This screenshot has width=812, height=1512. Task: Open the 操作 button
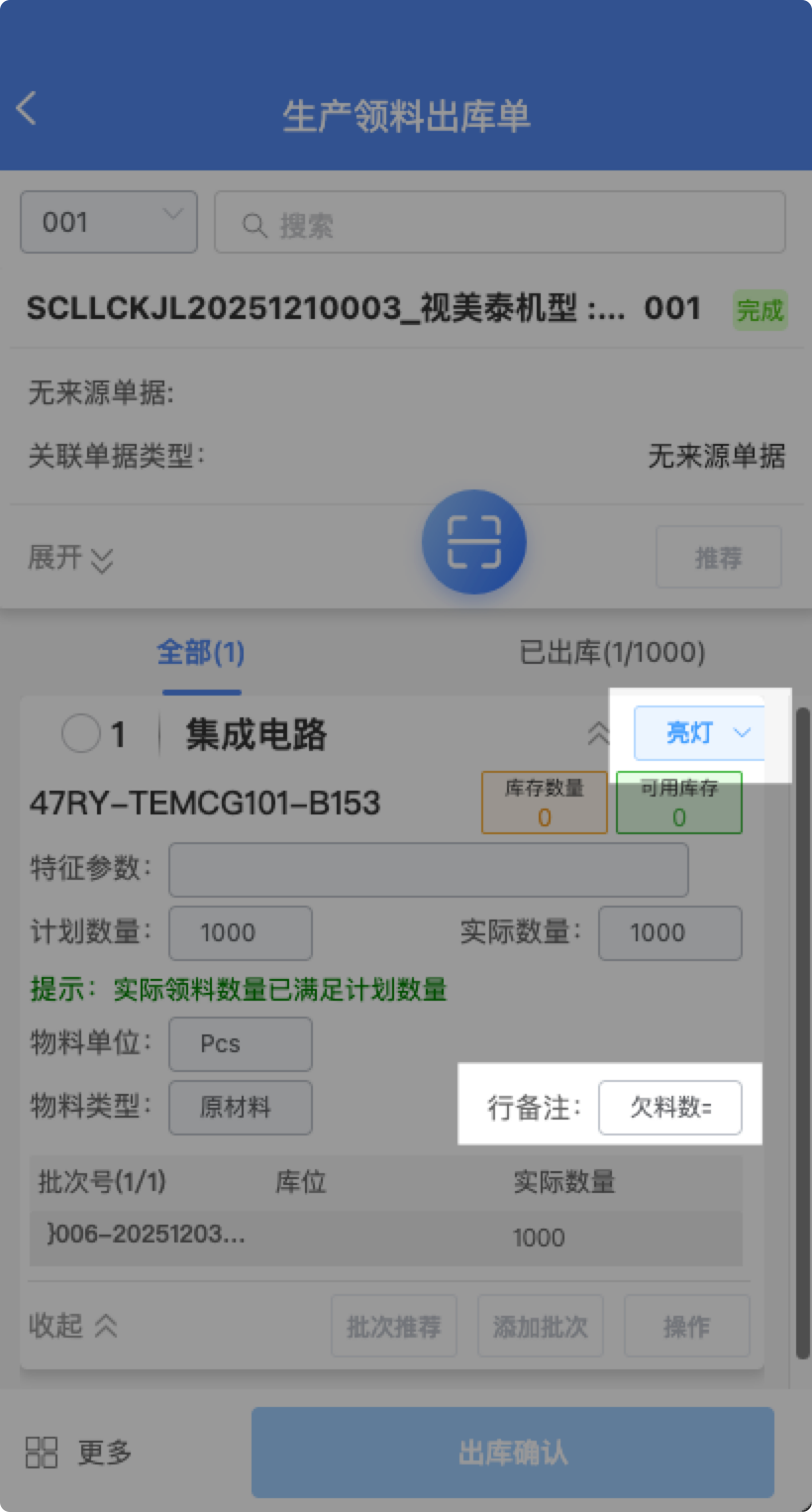click(686, 1326)
